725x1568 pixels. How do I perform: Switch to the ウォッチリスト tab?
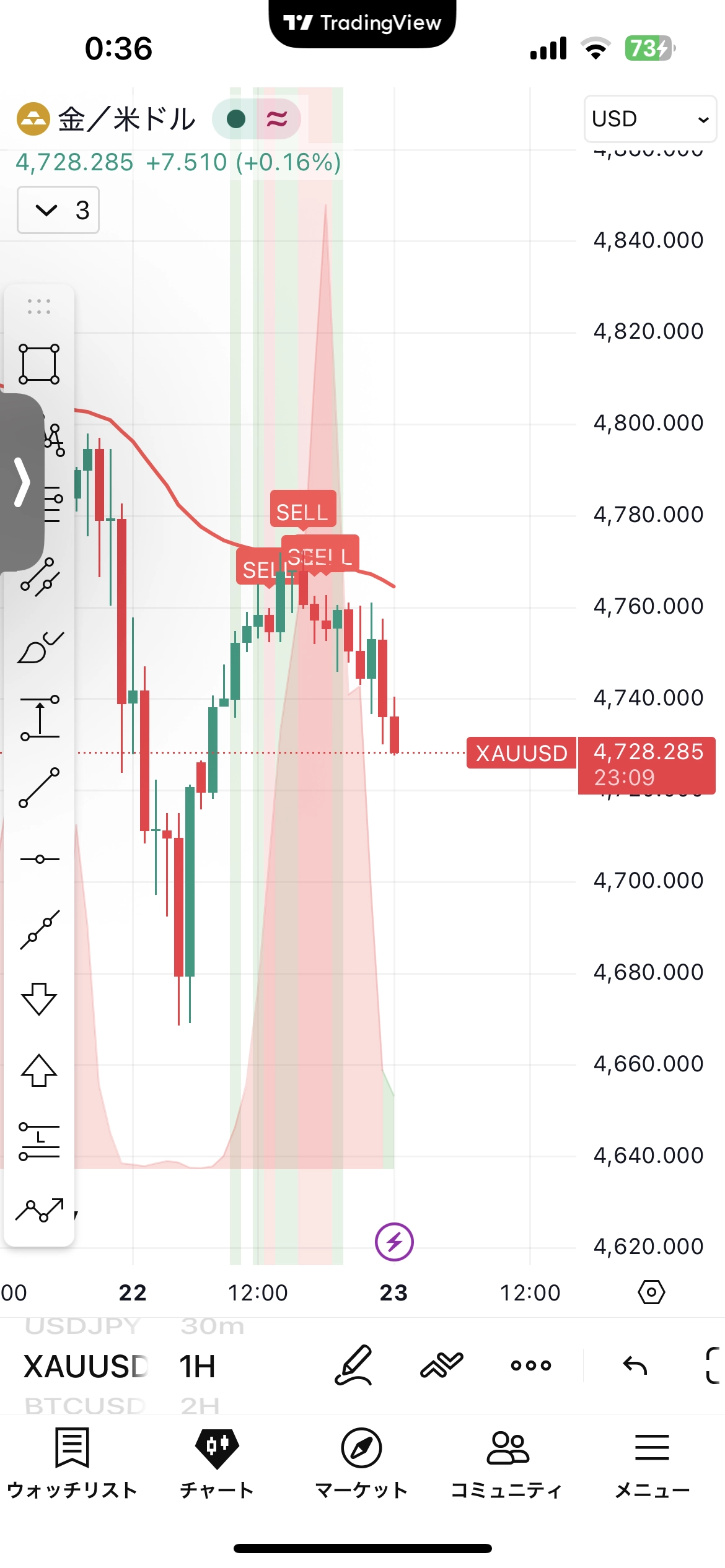(x=72, y=1463)
